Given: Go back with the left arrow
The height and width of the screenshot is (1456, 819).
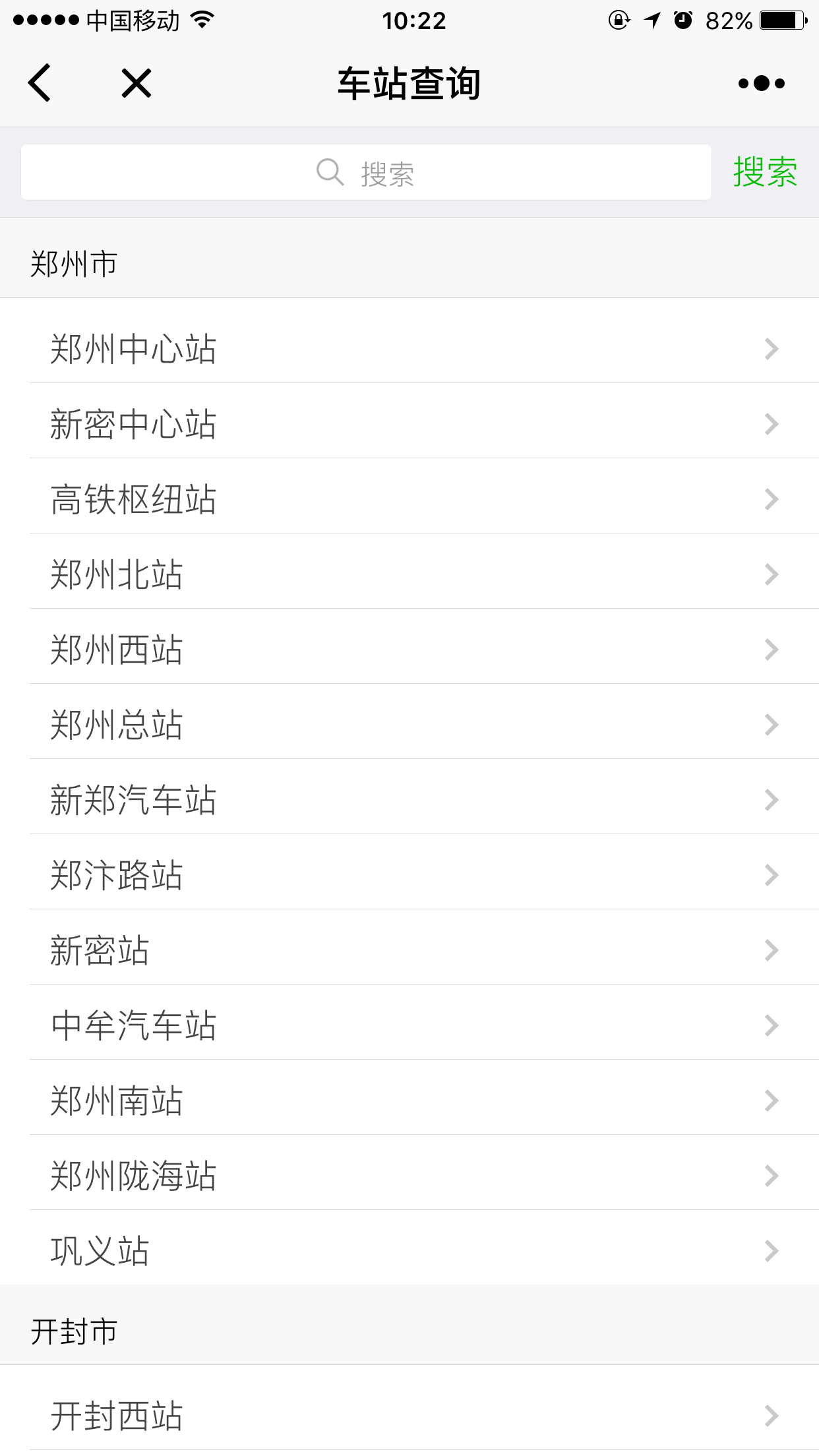Looking at the screenshot, I should (x=40, y=83).
